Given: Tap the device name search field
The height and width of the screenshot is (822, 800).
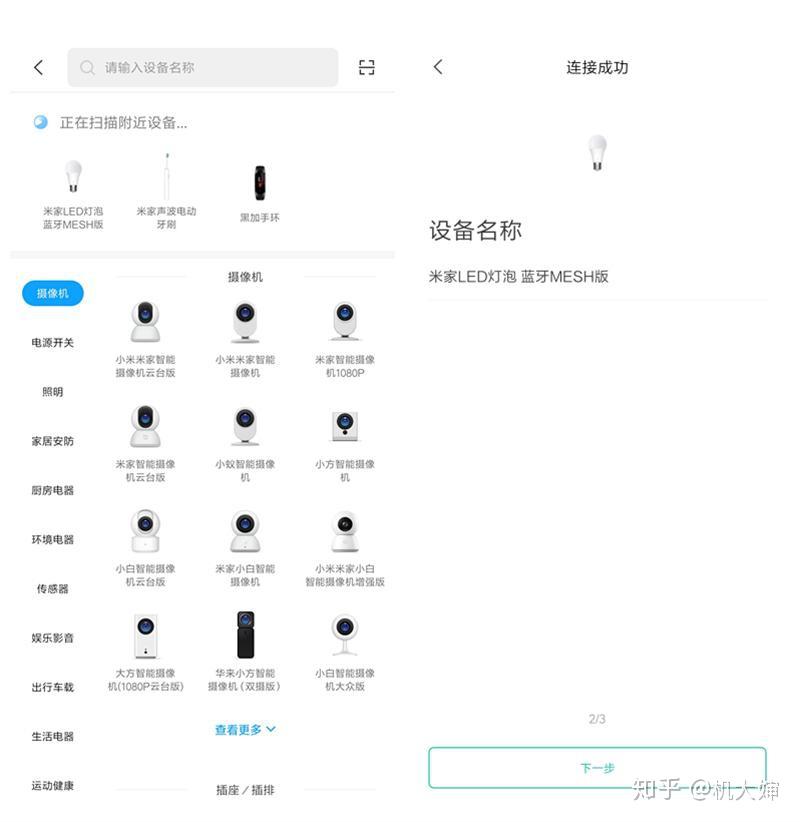Looking at the screenshot, I should point(203,68).
